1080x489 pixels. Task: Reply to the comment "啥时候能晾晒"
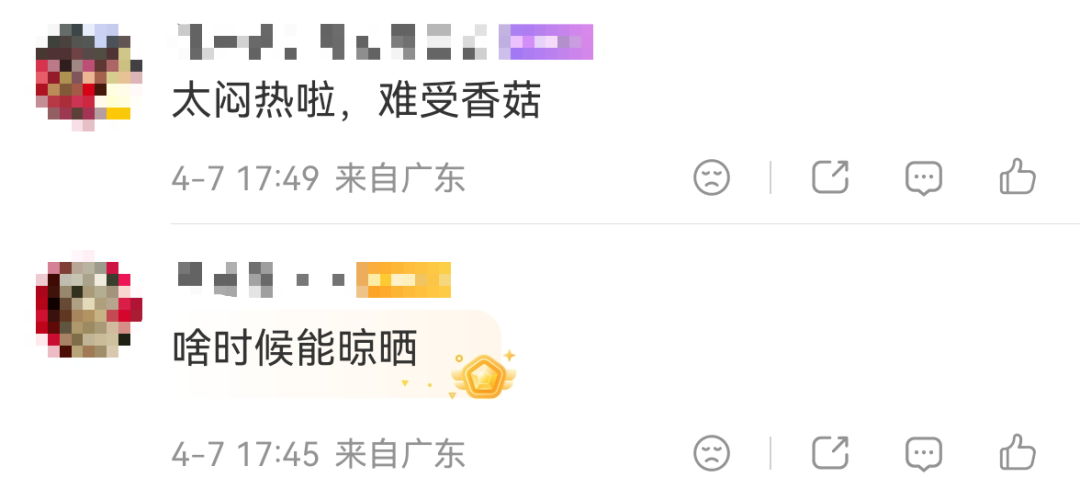[923, 453]
